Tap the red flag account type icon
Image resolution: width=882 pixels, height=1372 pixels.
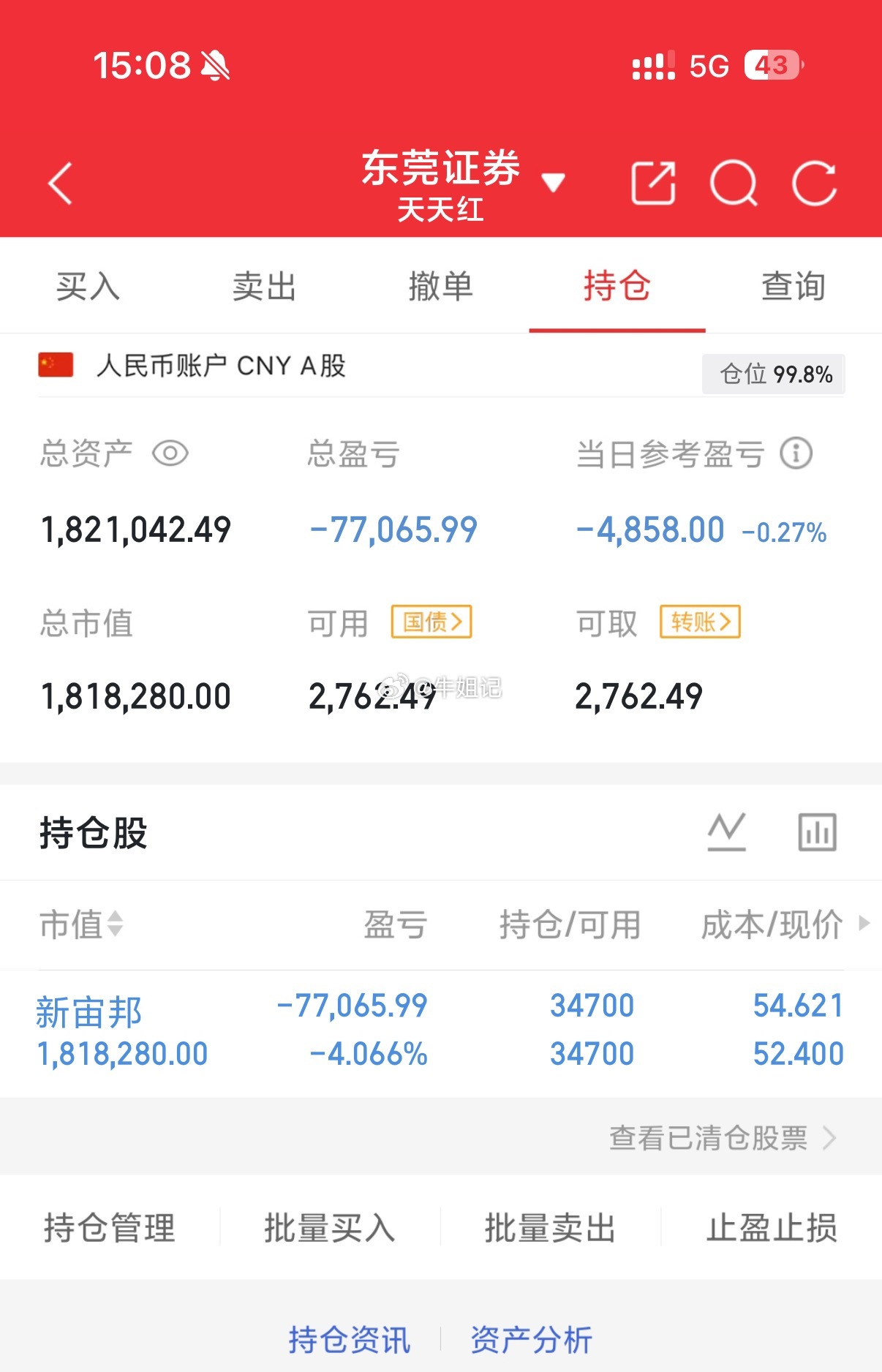click(55, 366)
